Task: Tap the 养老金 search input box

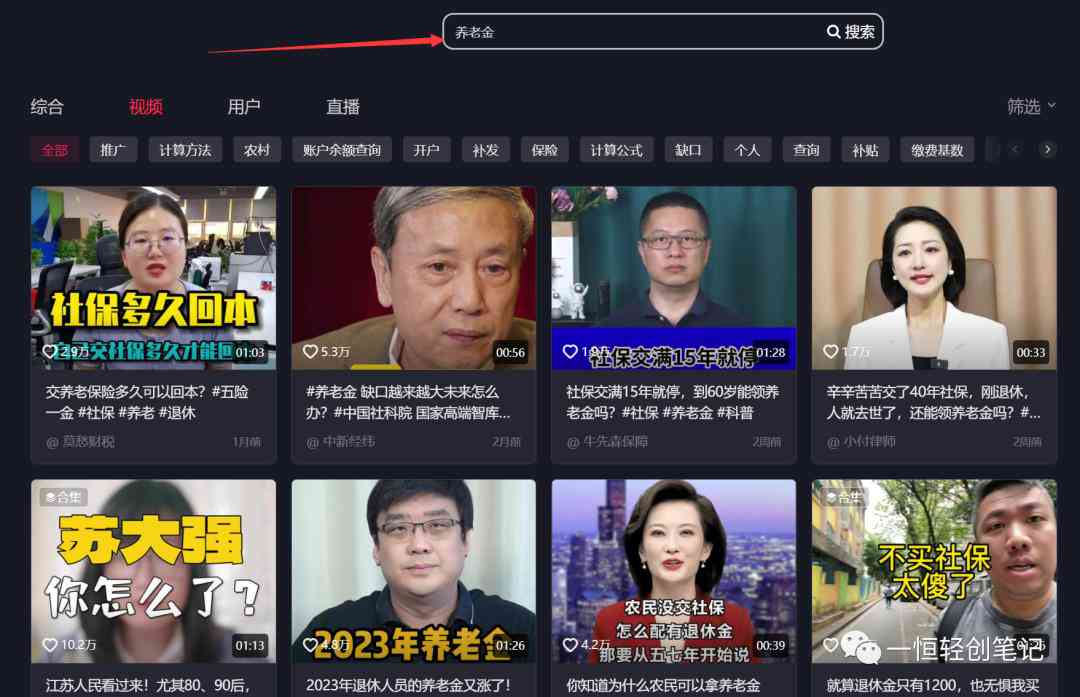Action: point(630,32)
